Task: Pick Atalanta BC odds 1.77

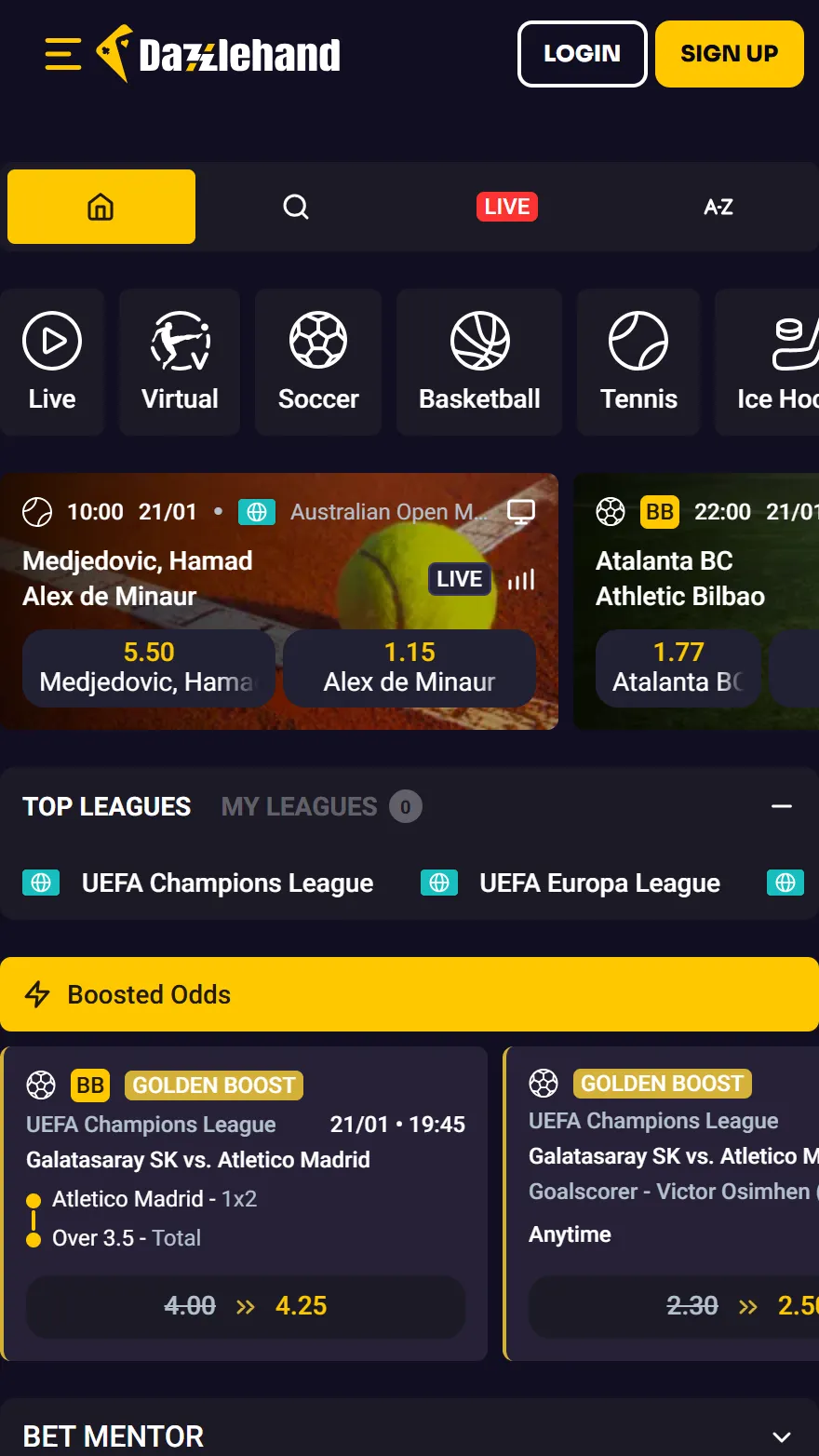Action: point(678,667)
